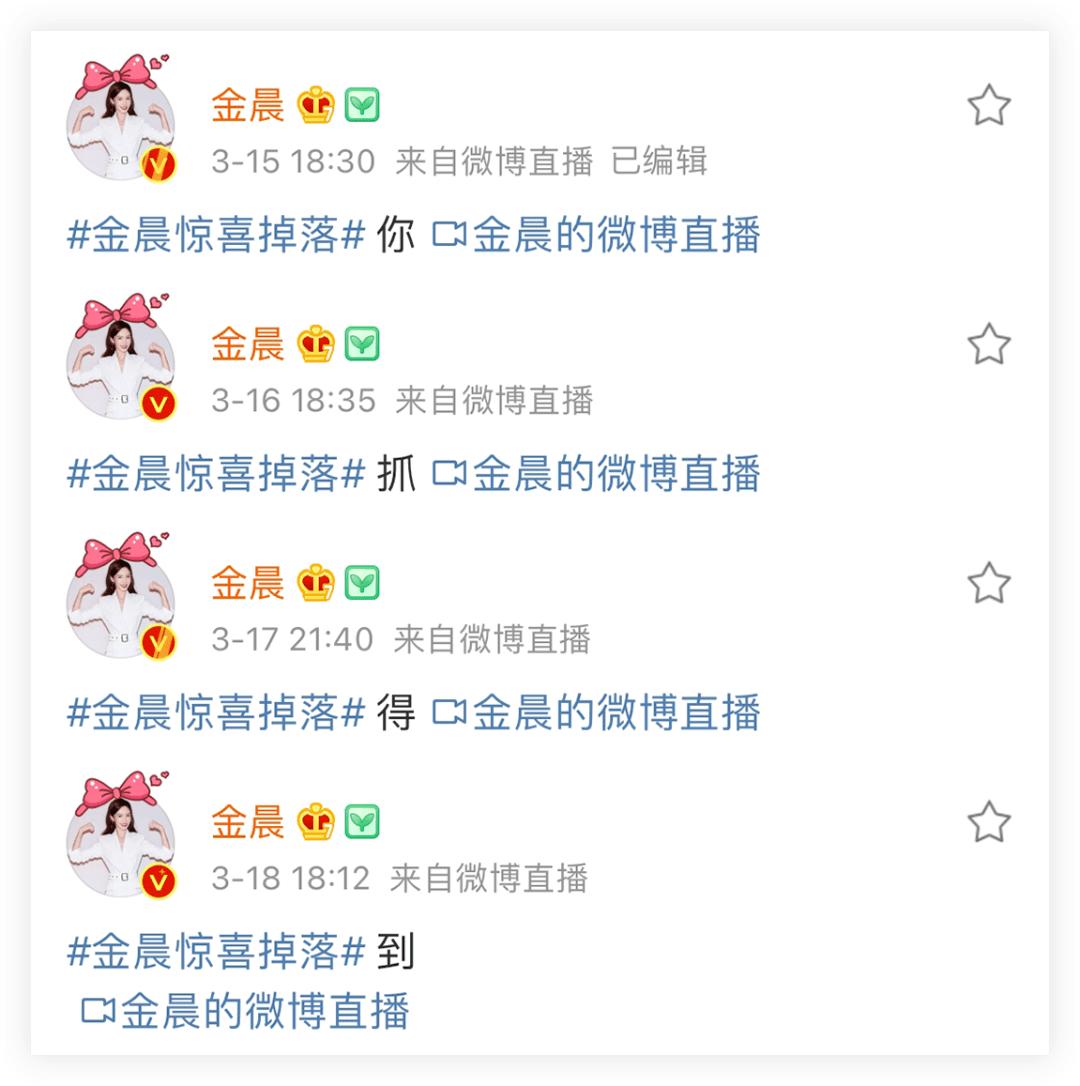The width and height of the screenshot is (1080, 1086).
Task: Star the 3-17 post
Action: click(x=989, y=583)
